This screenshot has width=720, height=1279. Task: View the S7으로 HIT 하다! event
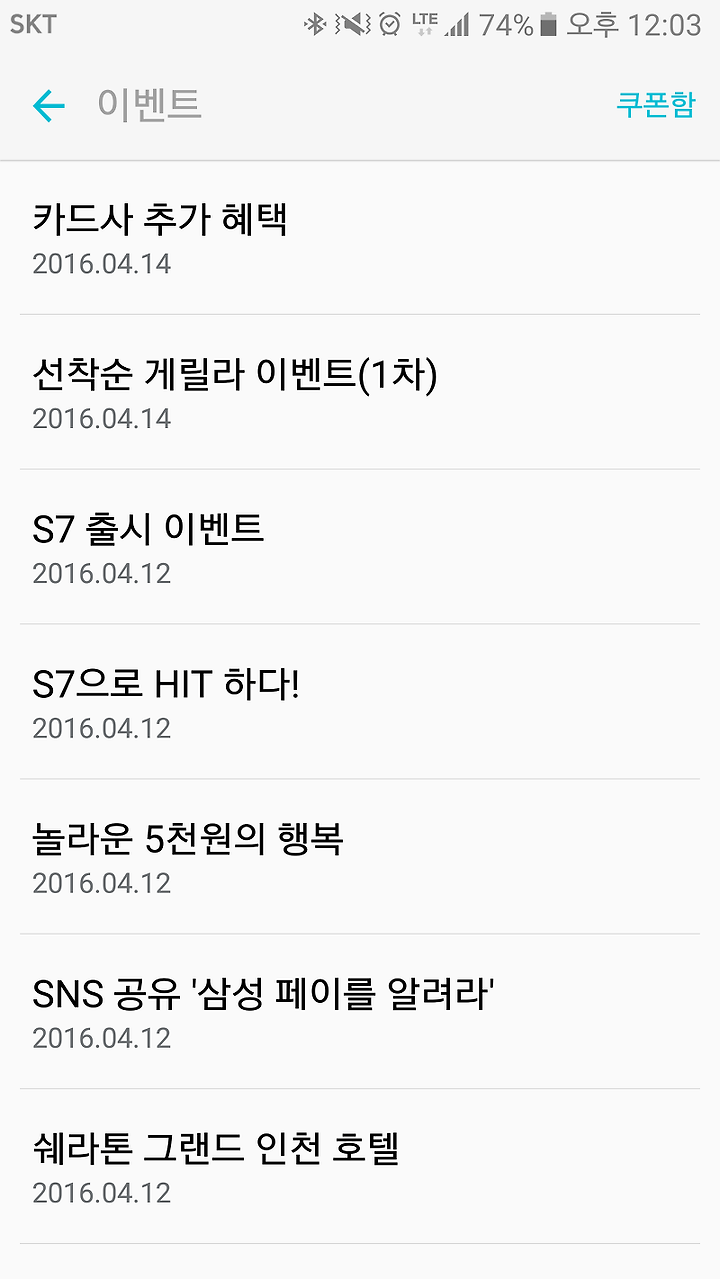click(x=360, y=702)
